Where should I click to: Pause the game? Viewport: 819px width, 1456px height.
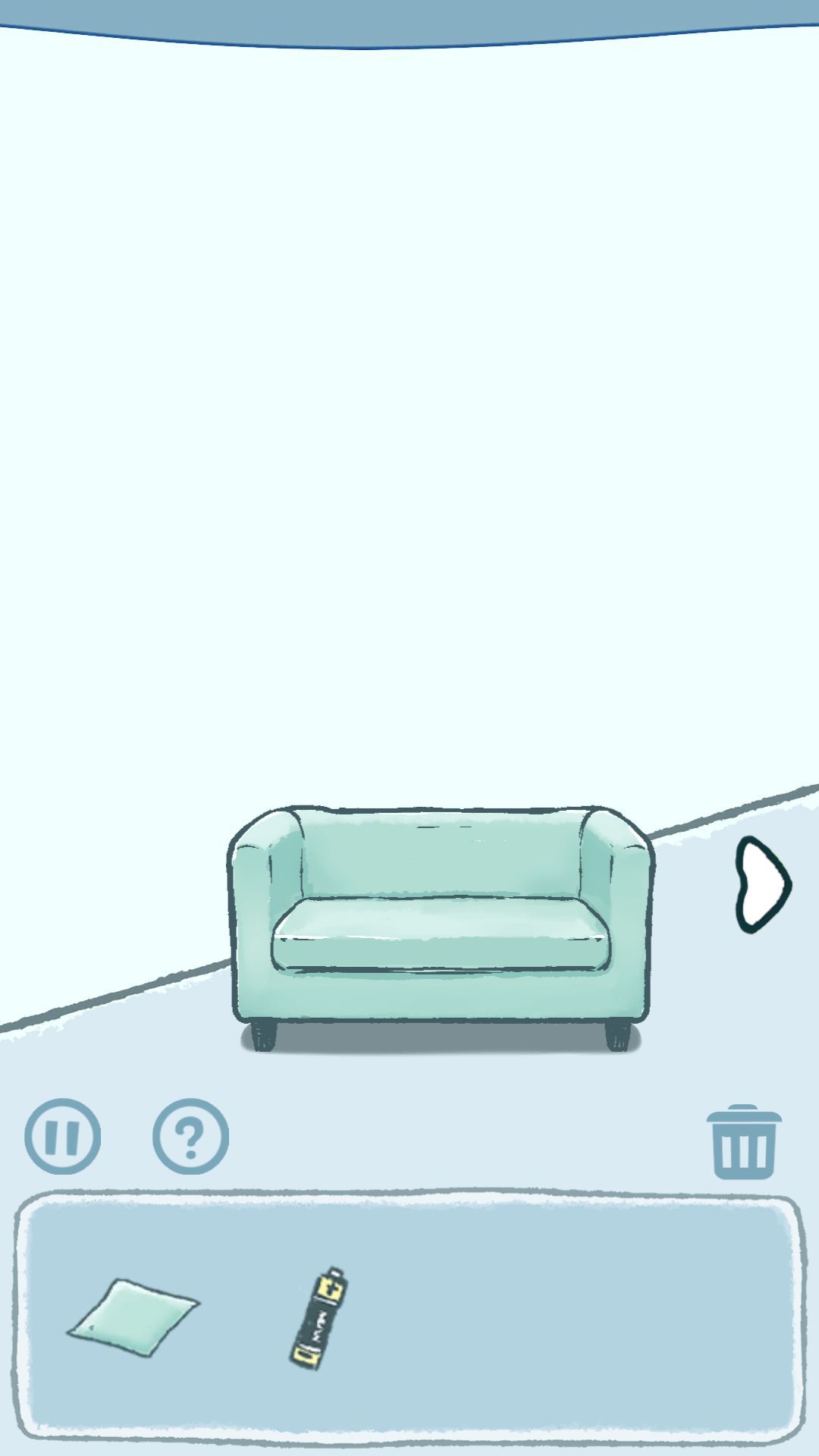[x=62, y=1136]
